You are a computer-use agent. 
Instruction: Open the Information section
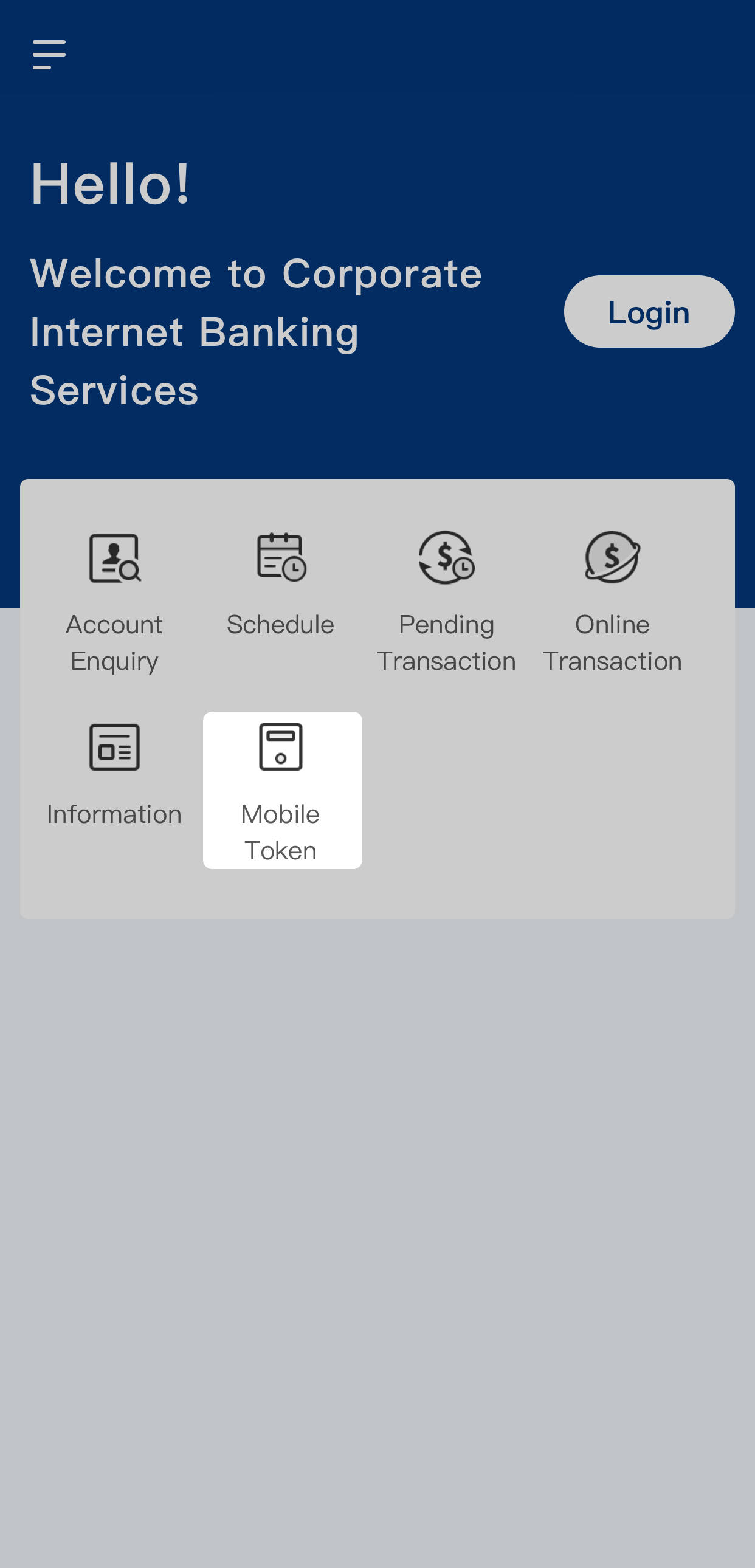[114, 774]
